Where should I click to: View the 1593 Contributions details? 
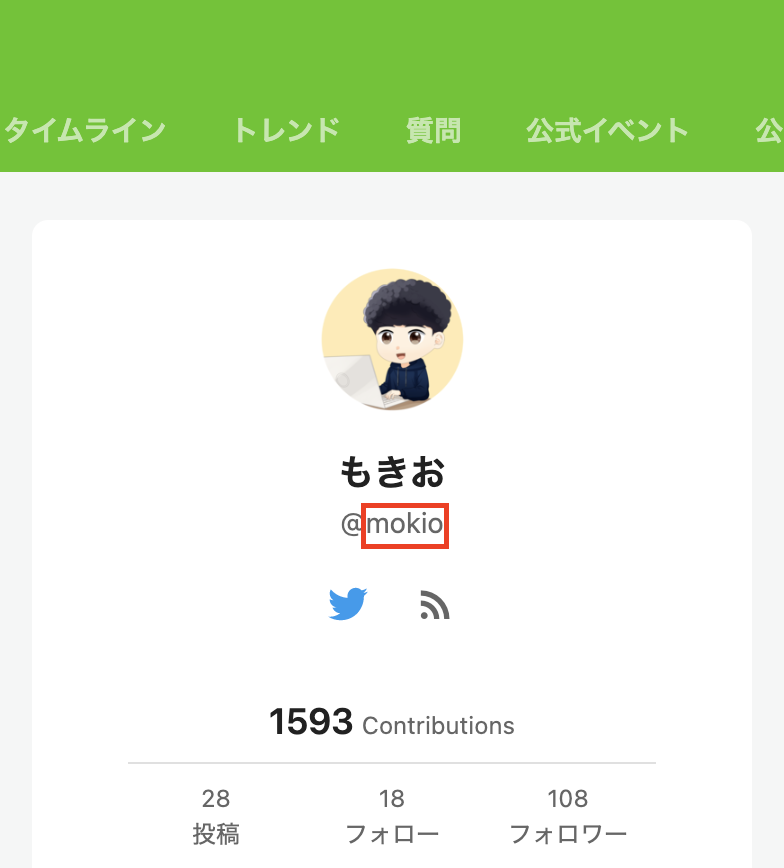tap(391, 722)
